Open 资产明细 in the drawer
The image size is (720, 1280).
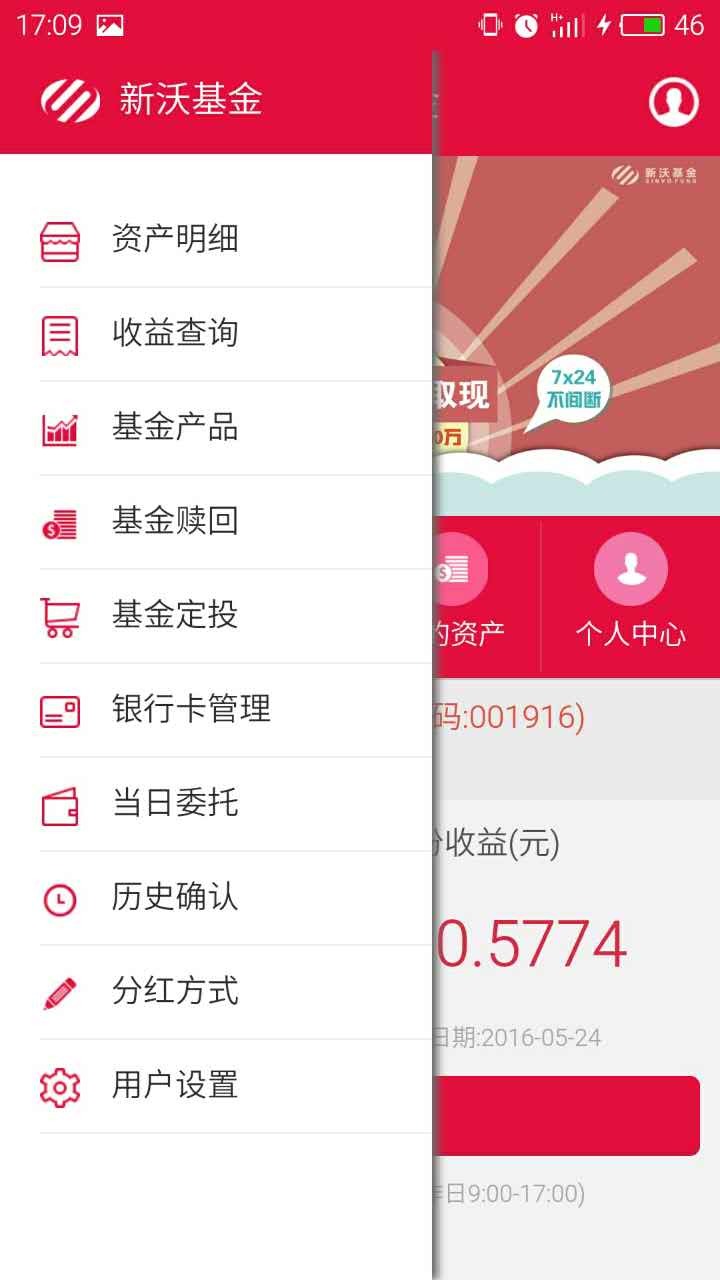[175, 240]
